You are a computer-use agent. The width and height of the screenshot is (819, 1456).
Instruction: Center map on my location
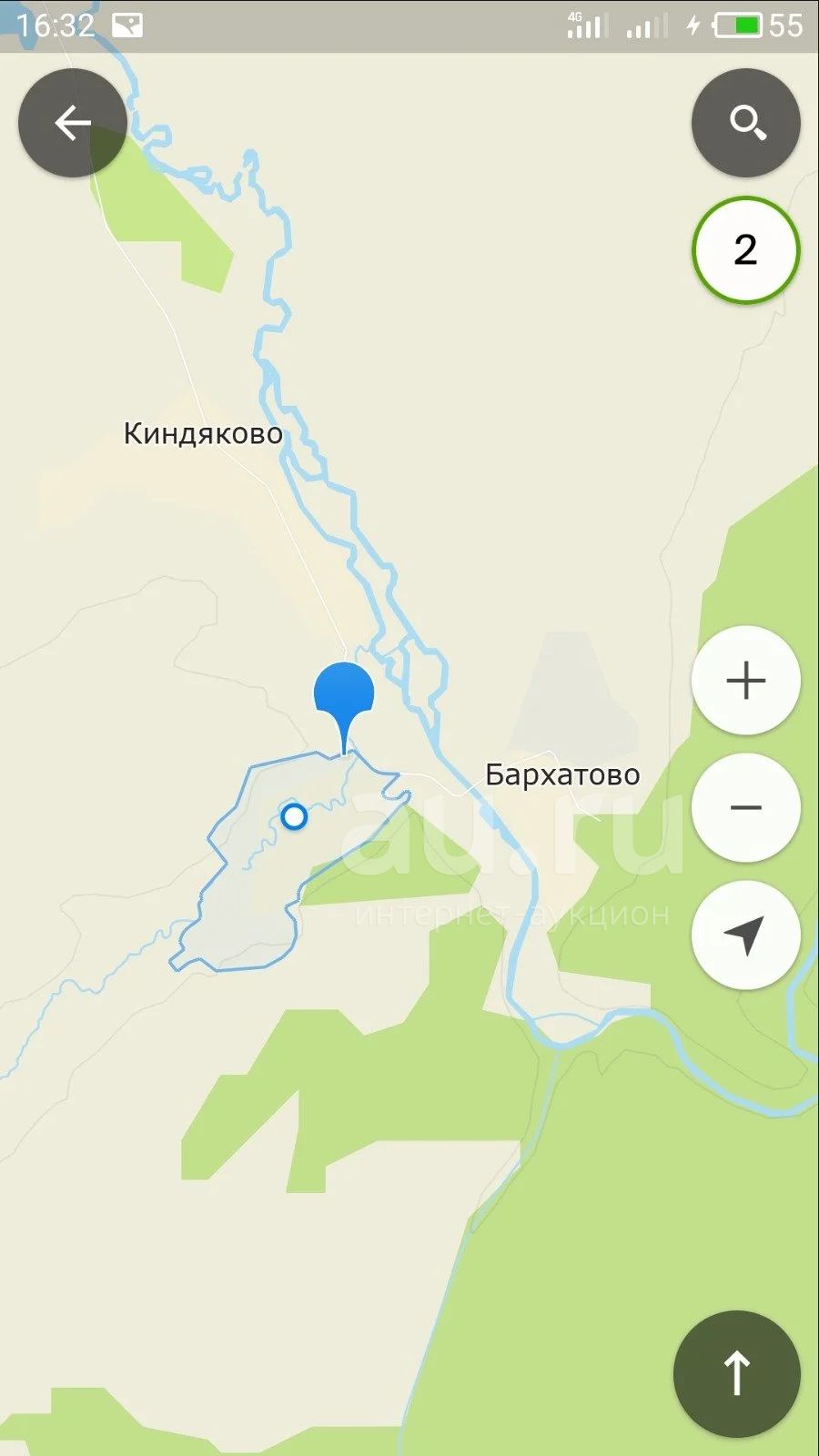click(746, 935)
